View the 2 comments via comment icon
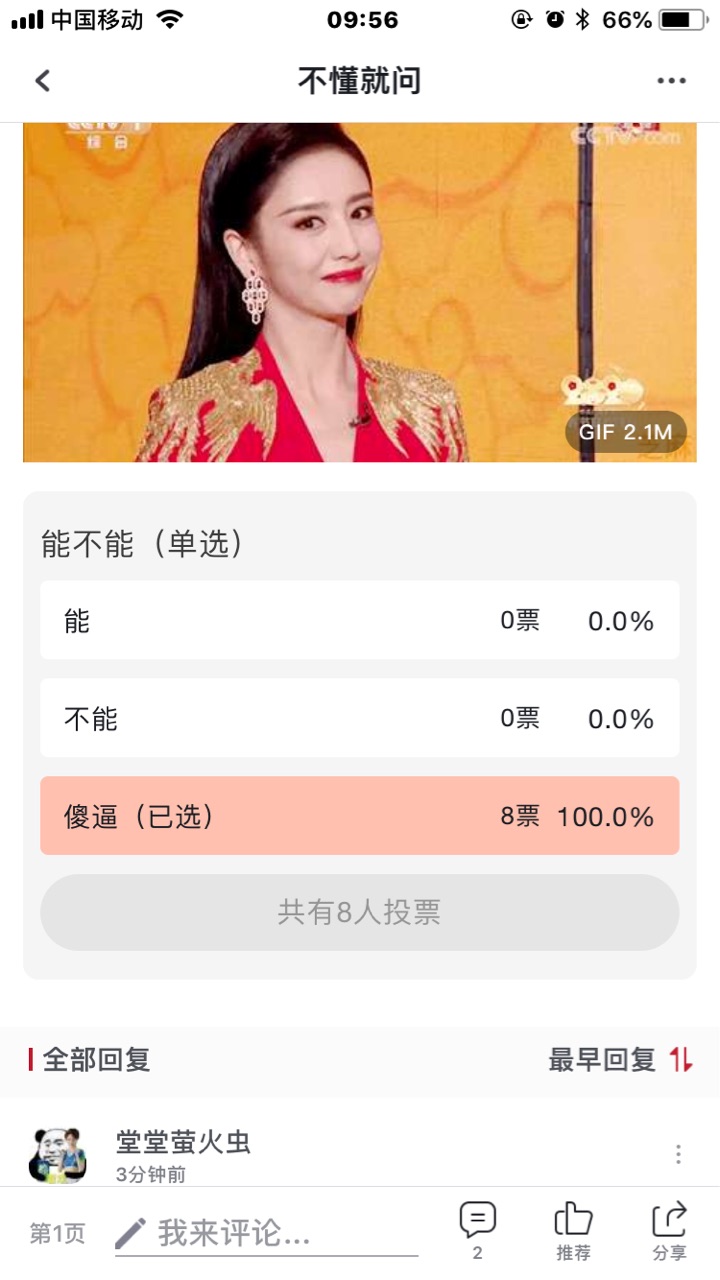Image resolution: width=720 pixels, height=1280 pixels. coord(477,1231)
